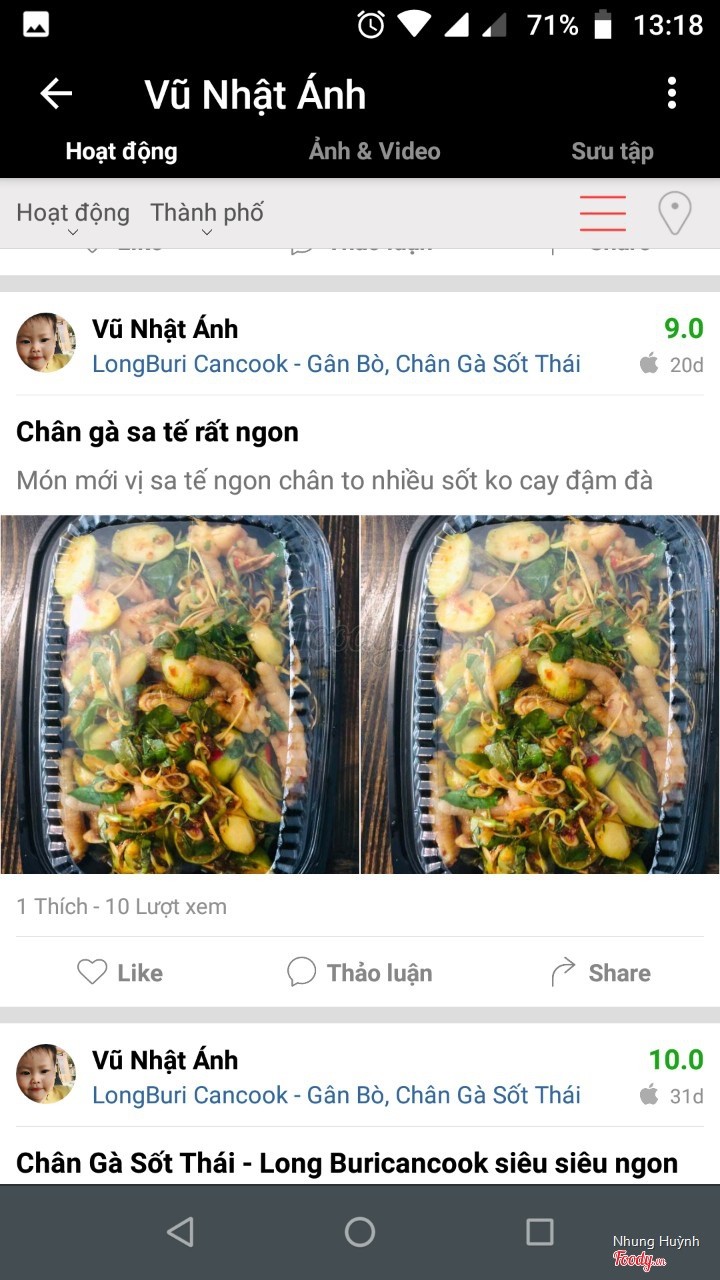
Task: Switch to list view icon
Action: pyautogui.click(x=603, y=213)
